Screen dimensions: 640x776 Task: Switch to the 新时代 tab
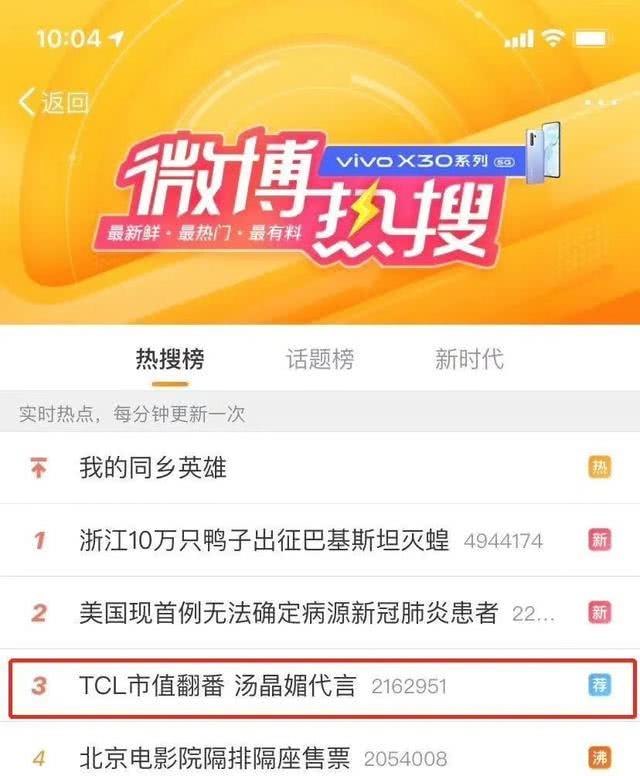(x=468, y=360)
